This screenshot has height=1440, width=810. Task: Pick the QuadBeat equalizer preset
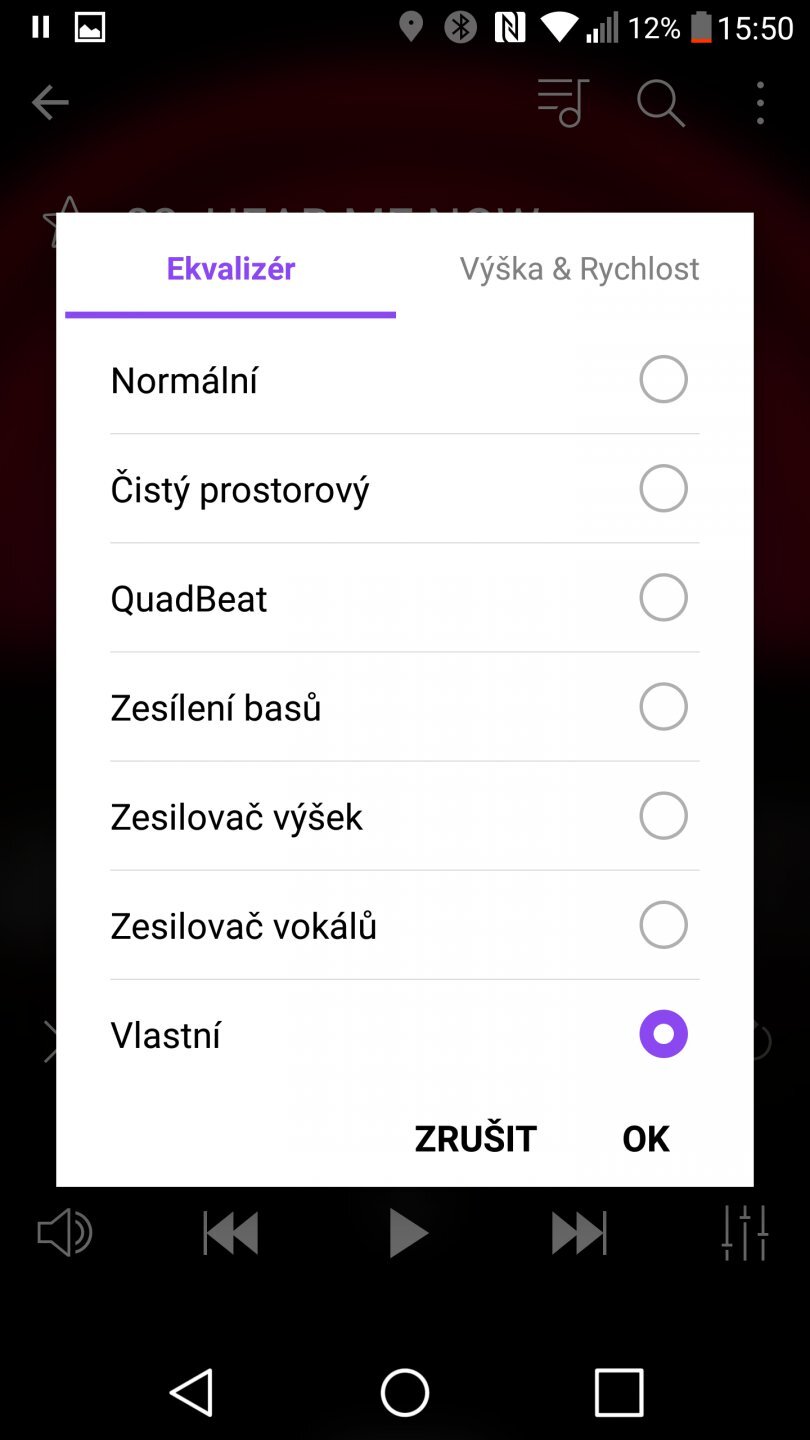(x=663, y=598)
